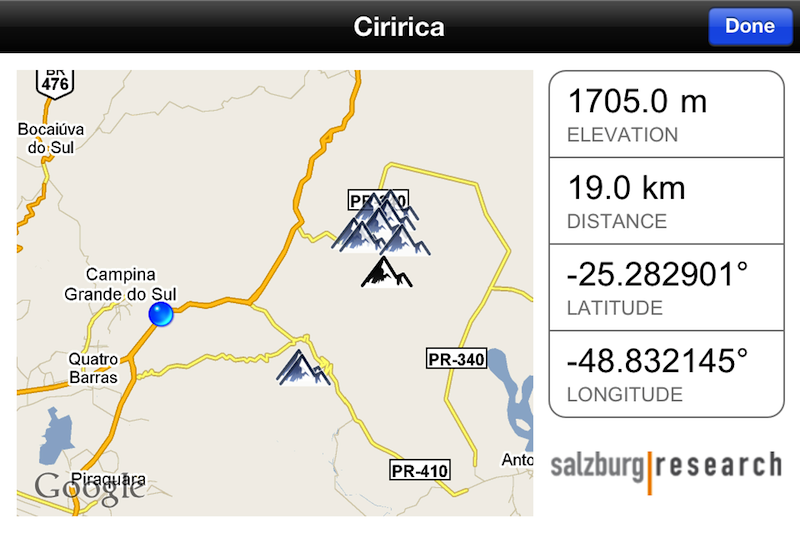Select the mountain marker near PR-410 road
This screenshot has width=800, height=533.
(x=303, y=367)
